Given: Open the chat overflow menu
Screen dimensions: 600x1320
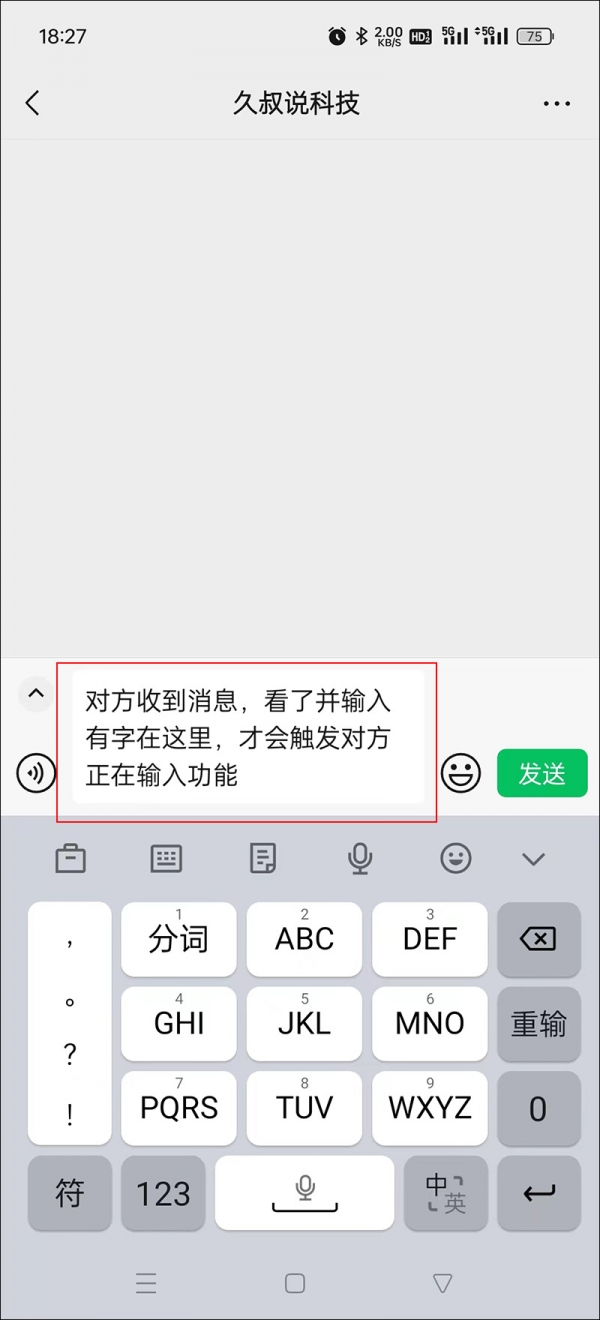Looking at the screenshot, I should (x=556, y=104).
